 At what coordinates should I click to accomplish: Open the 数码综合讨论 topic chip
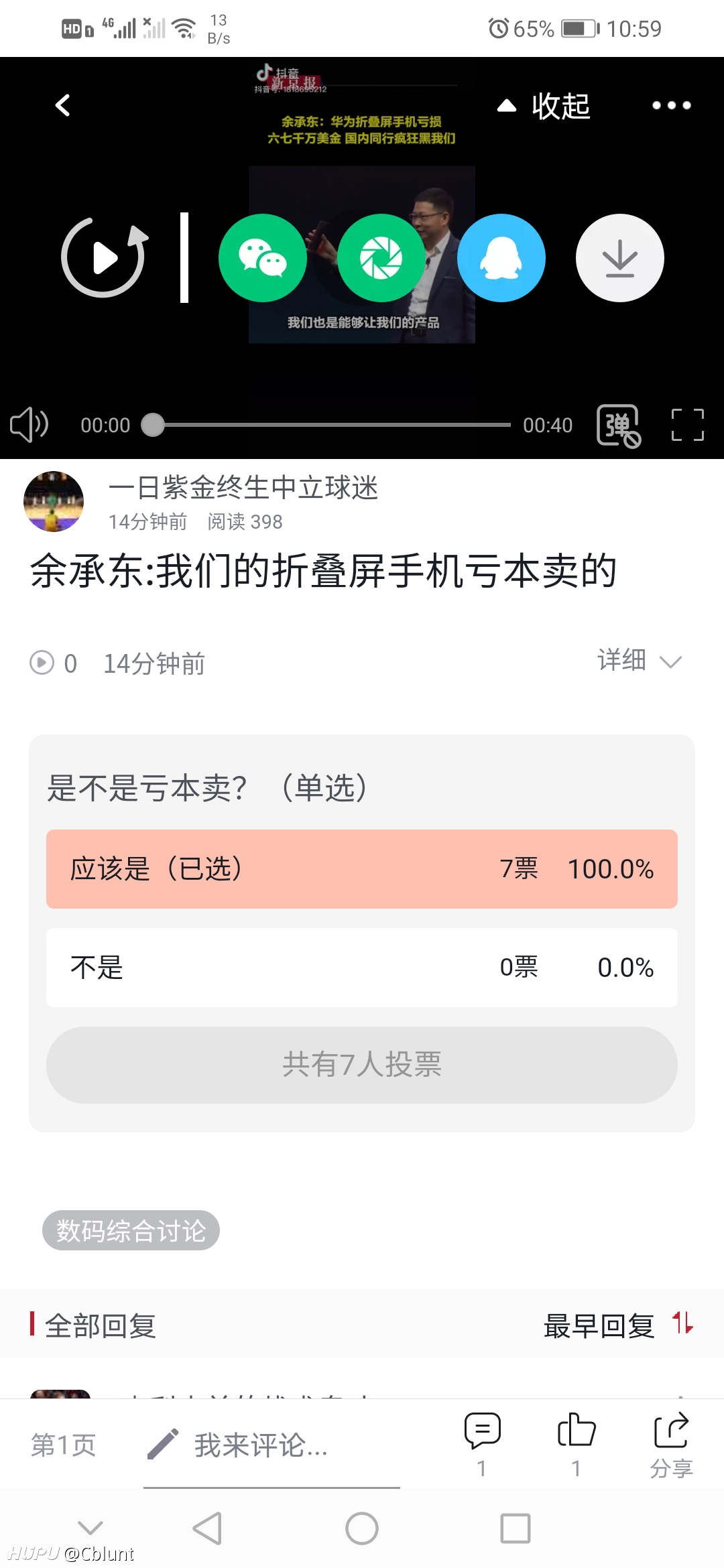click(131, 1230)
